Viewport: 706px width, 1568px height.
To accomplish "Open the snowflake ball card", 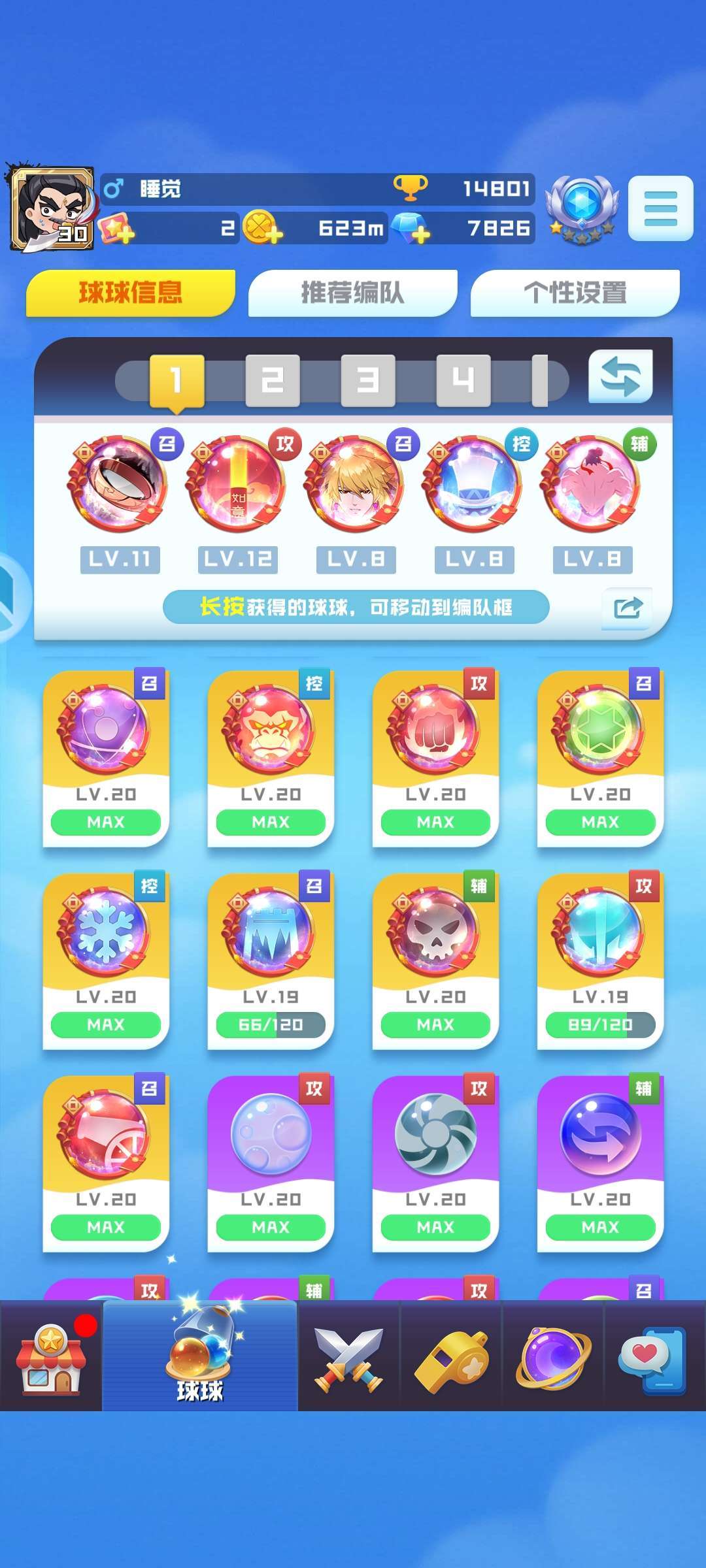I will pyautogui.click(x=106, y=960).
